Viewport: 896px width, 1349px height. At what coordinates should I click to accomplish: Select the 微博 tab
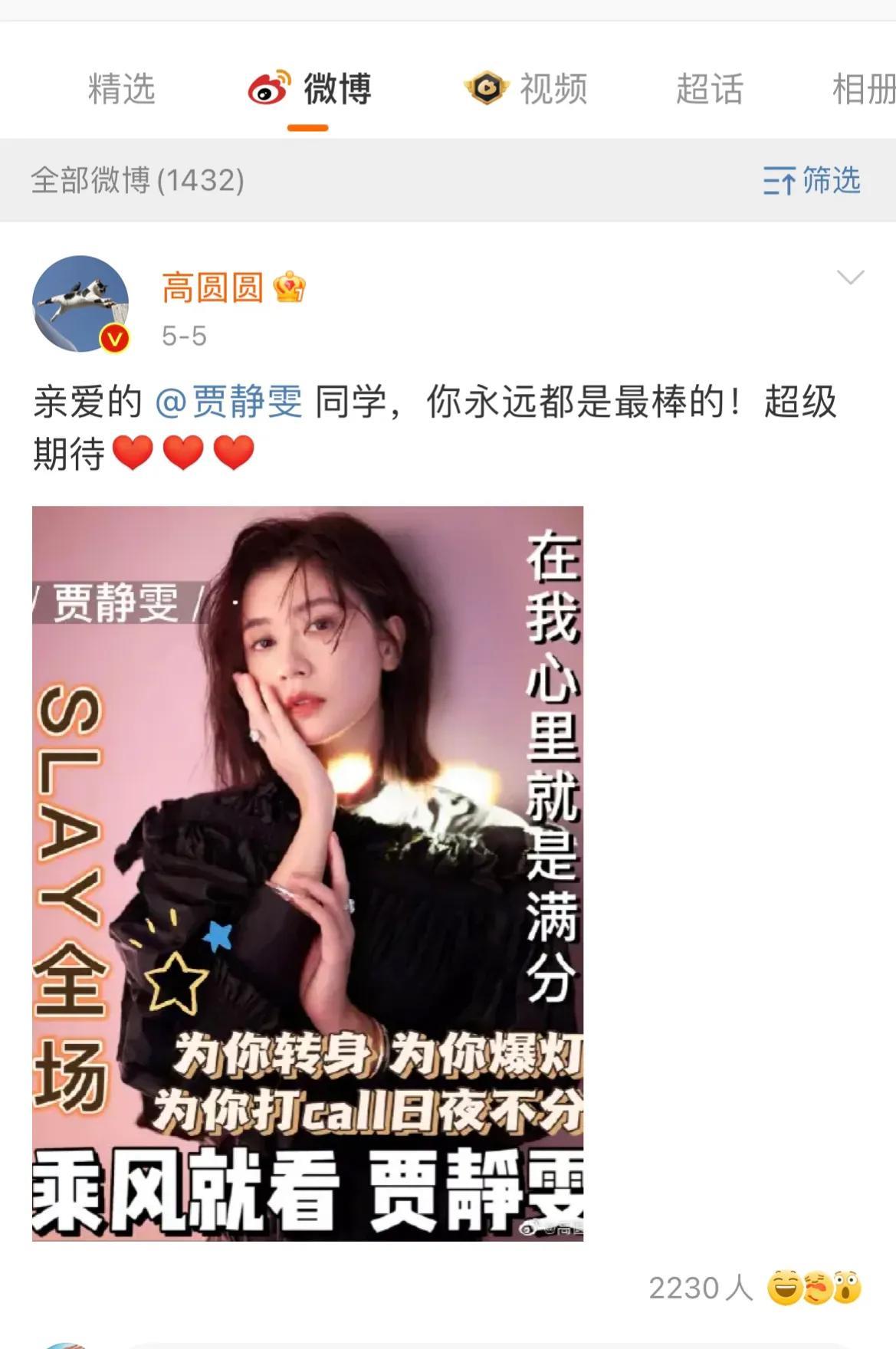click(x=310, y=89)
